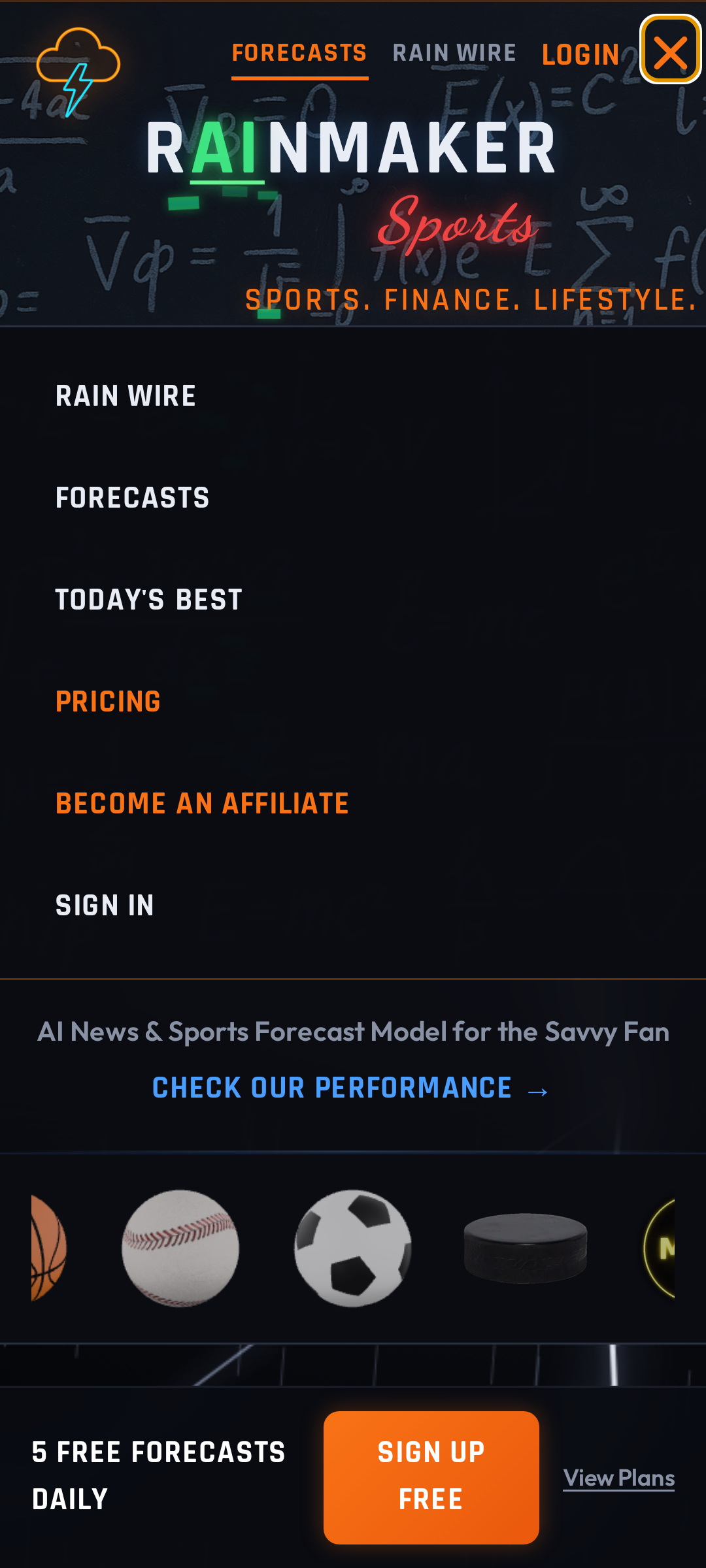The height and width of the screenshot is (1568, 706).
Task: Choose Become an Affiliate
Action: pos(202,804)
